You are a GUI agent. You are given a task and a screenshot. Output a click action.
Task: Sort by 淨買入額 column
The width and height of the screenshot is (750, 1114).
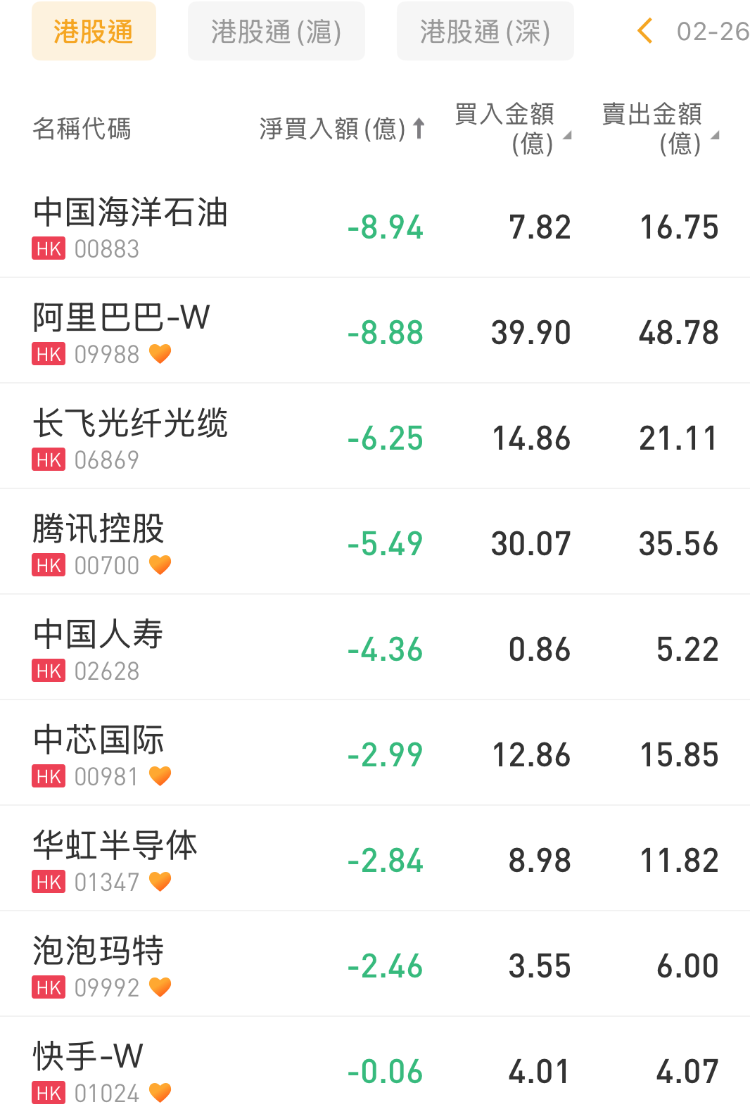click(342, 129)
